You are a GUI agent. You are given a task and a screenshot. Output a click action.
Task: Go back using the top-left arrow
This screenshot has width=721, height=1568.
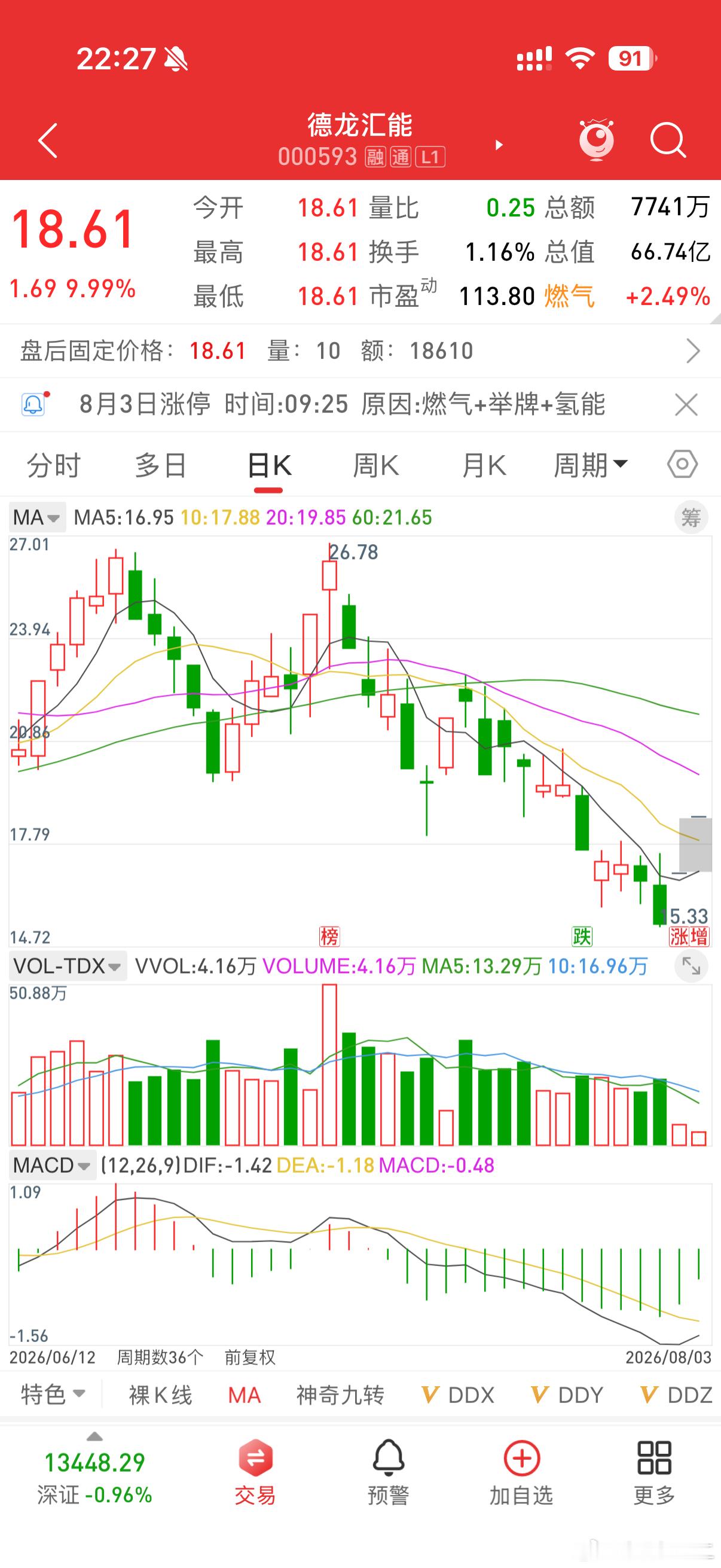pos(47,141)
